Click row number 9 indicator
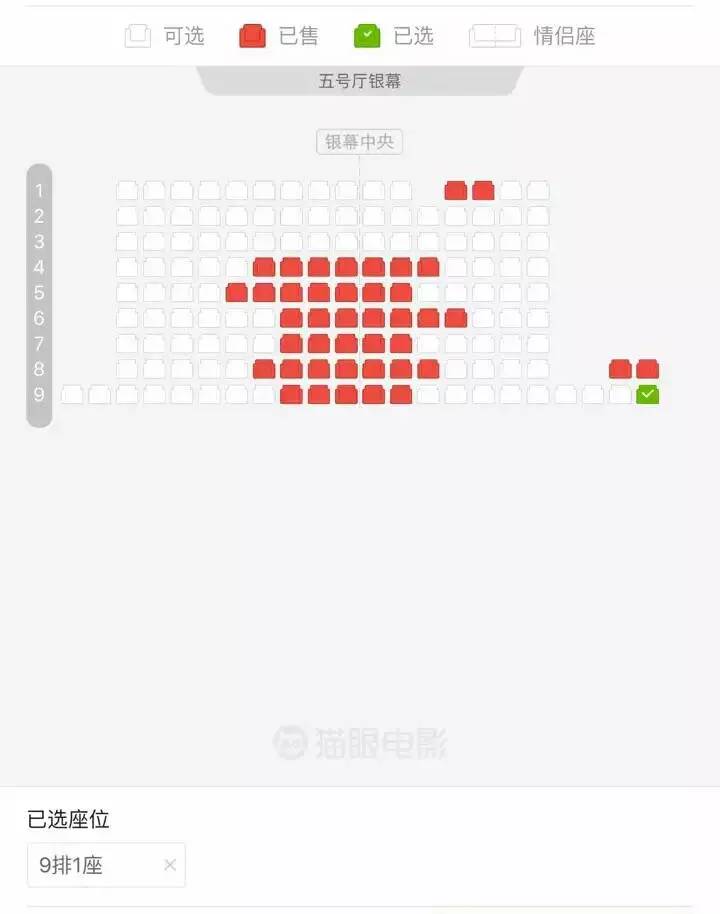The image size is (720, 914). [x=39, y=394]
